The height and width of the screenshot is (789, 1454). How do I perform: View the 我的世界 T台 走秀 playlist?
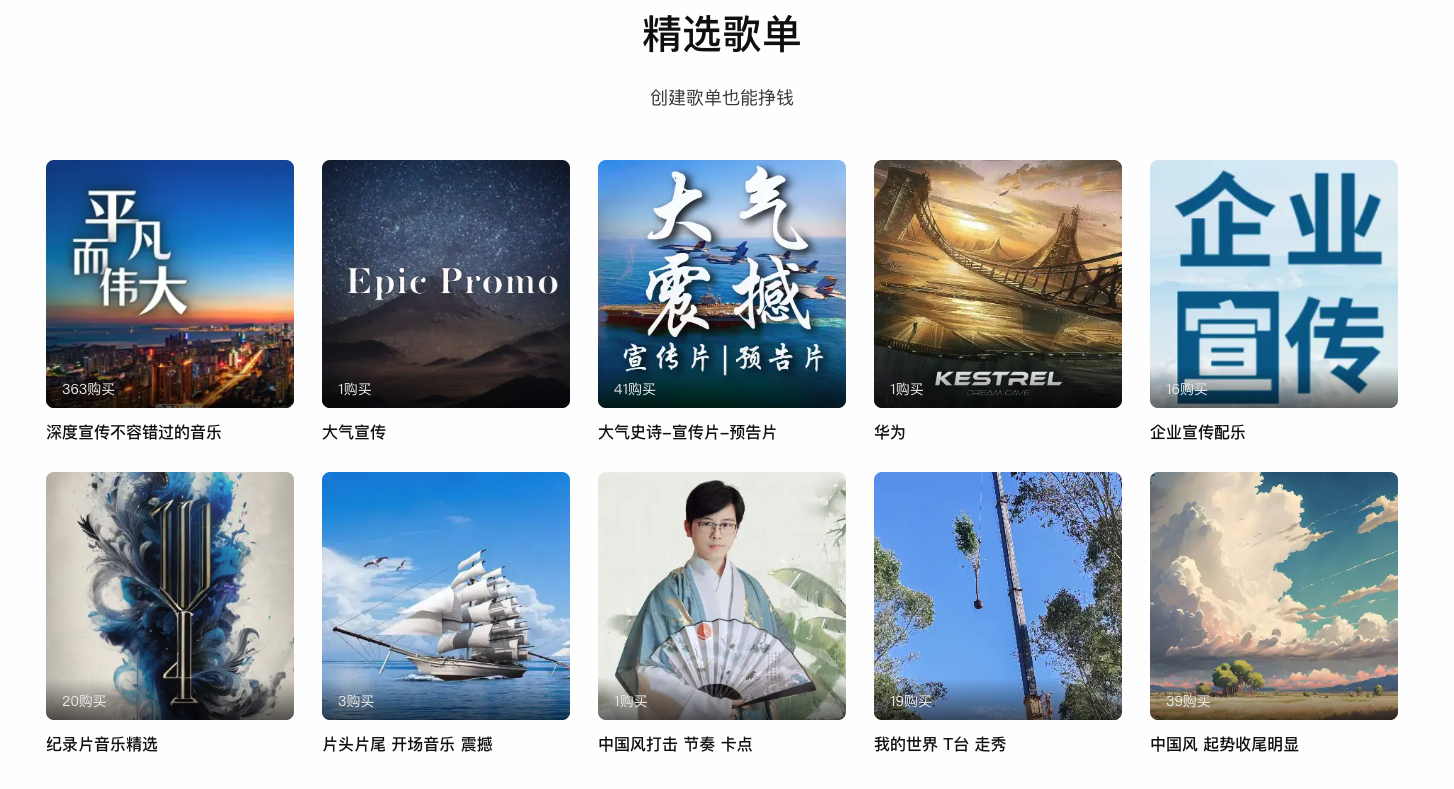pos(998,596)
